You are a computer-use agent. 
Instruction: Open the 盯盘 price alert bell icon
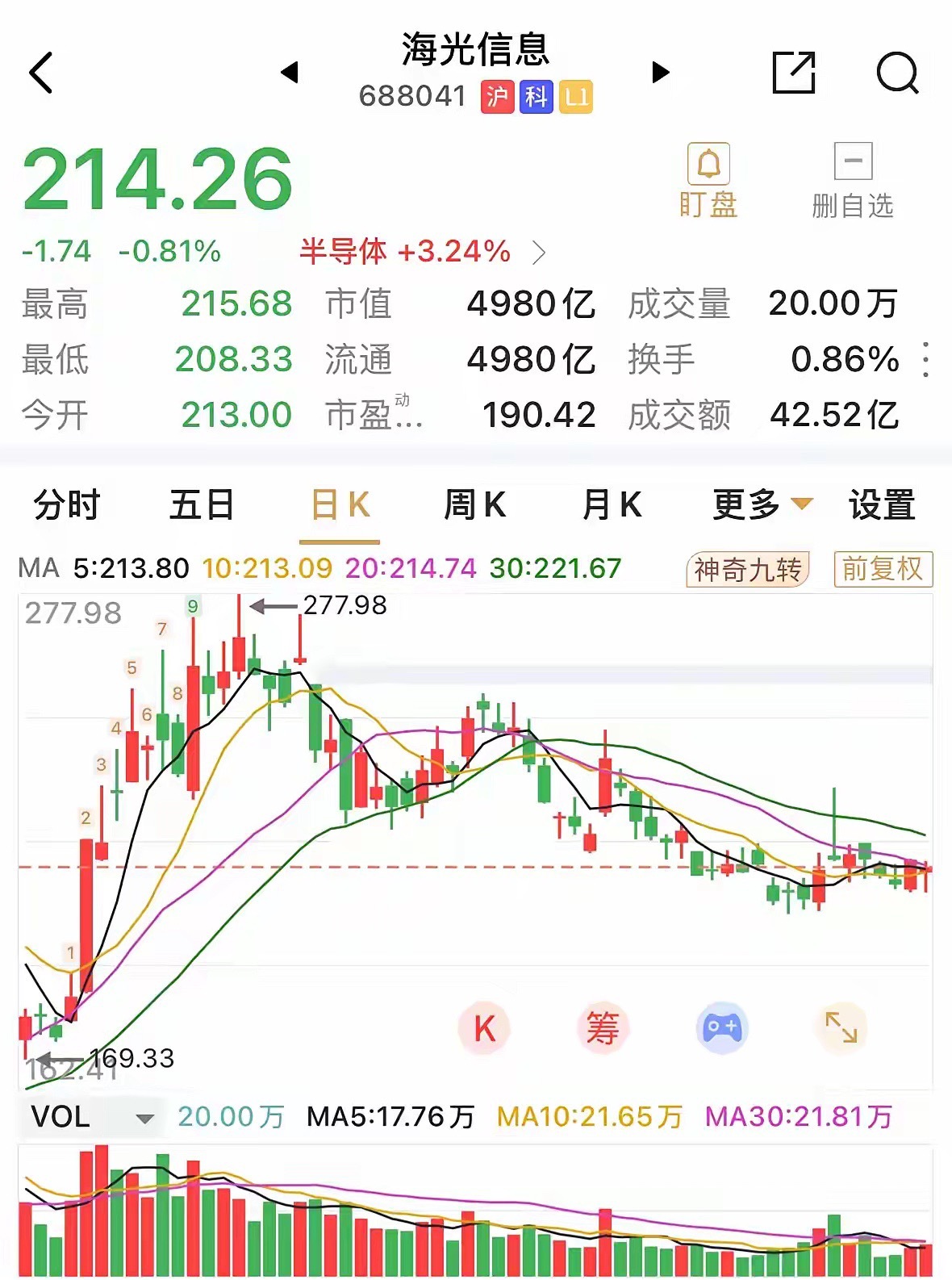707,176
